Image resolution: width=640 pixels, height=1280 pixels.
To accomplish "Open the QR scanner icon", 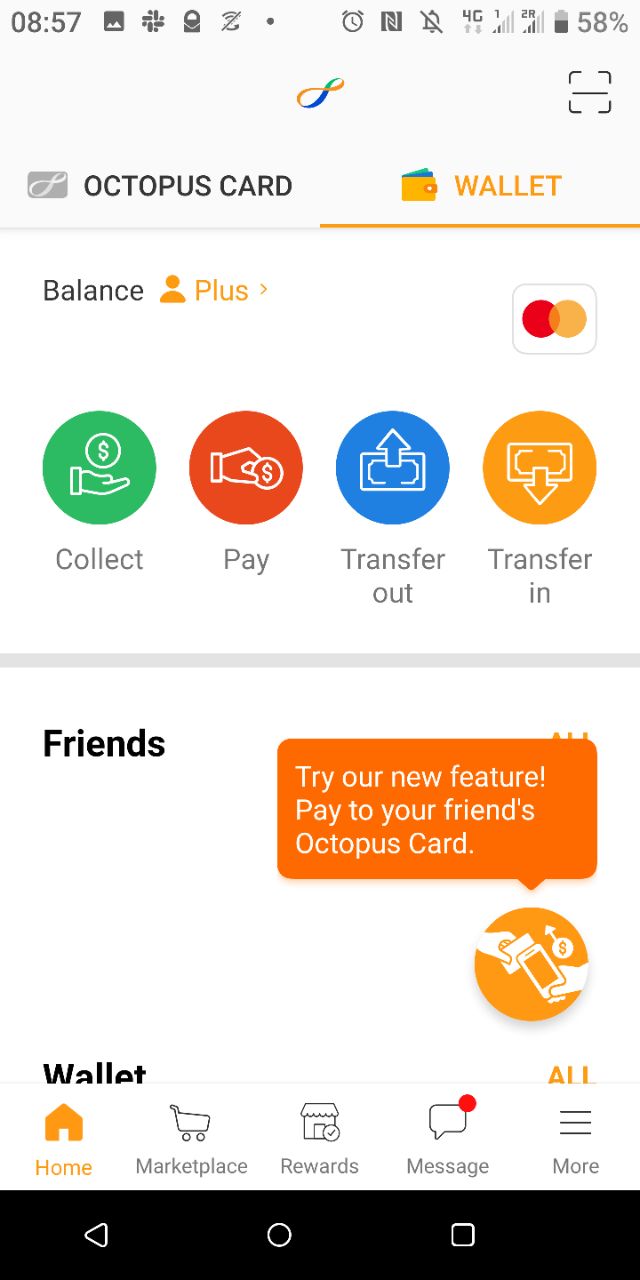I will tap(589, 93).
